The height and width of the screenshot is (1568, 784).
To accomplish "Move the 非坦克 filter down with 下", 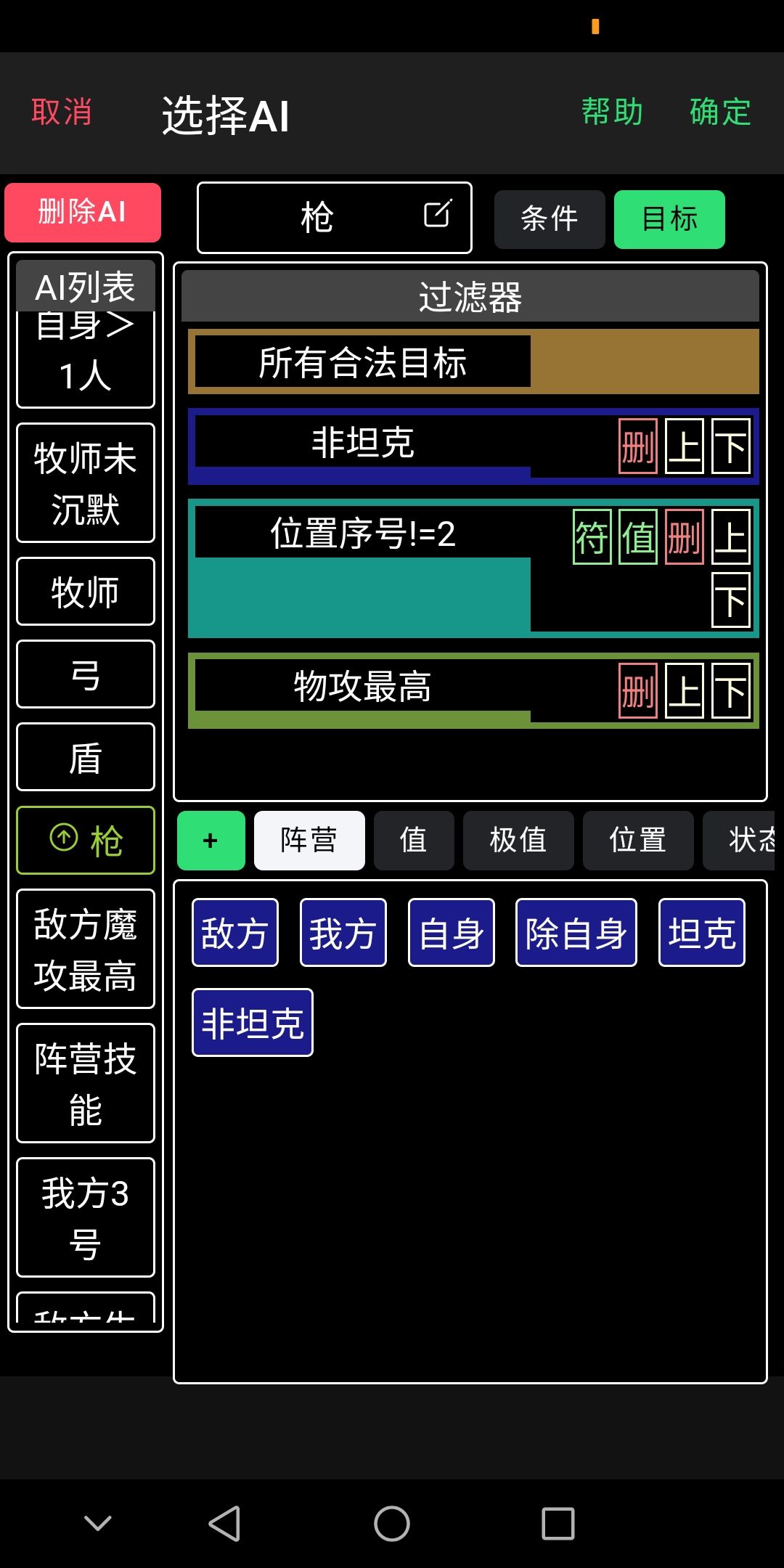I will click(x=731, y=446).
